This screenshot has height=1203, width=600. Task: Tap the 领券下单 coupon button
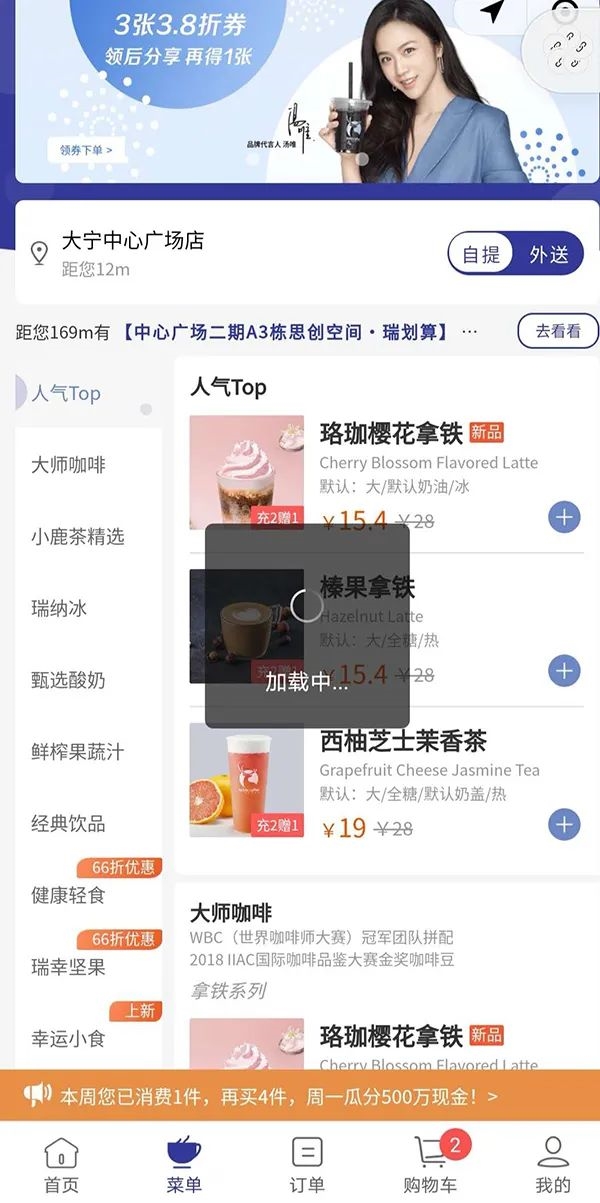86,150
